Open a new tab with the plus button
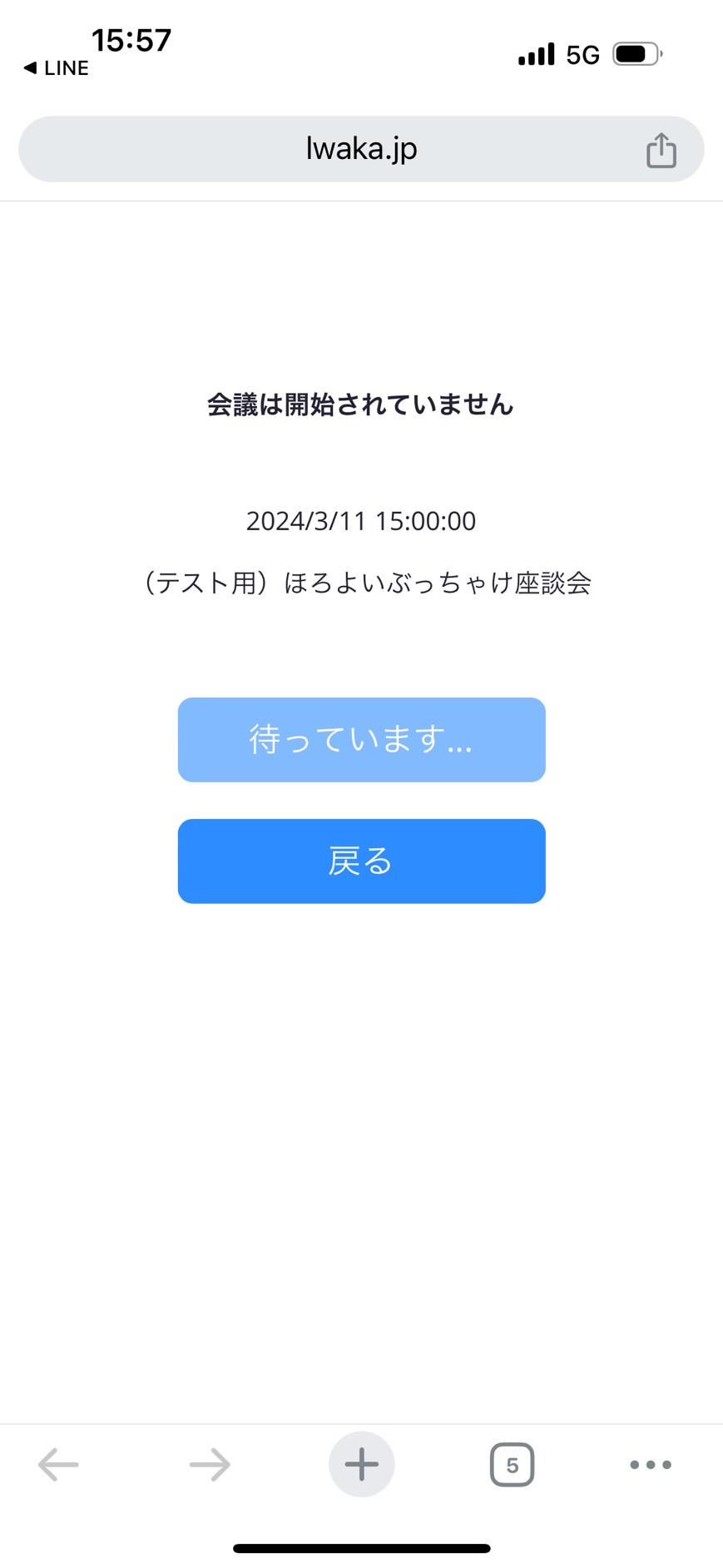 (361, 1464)
